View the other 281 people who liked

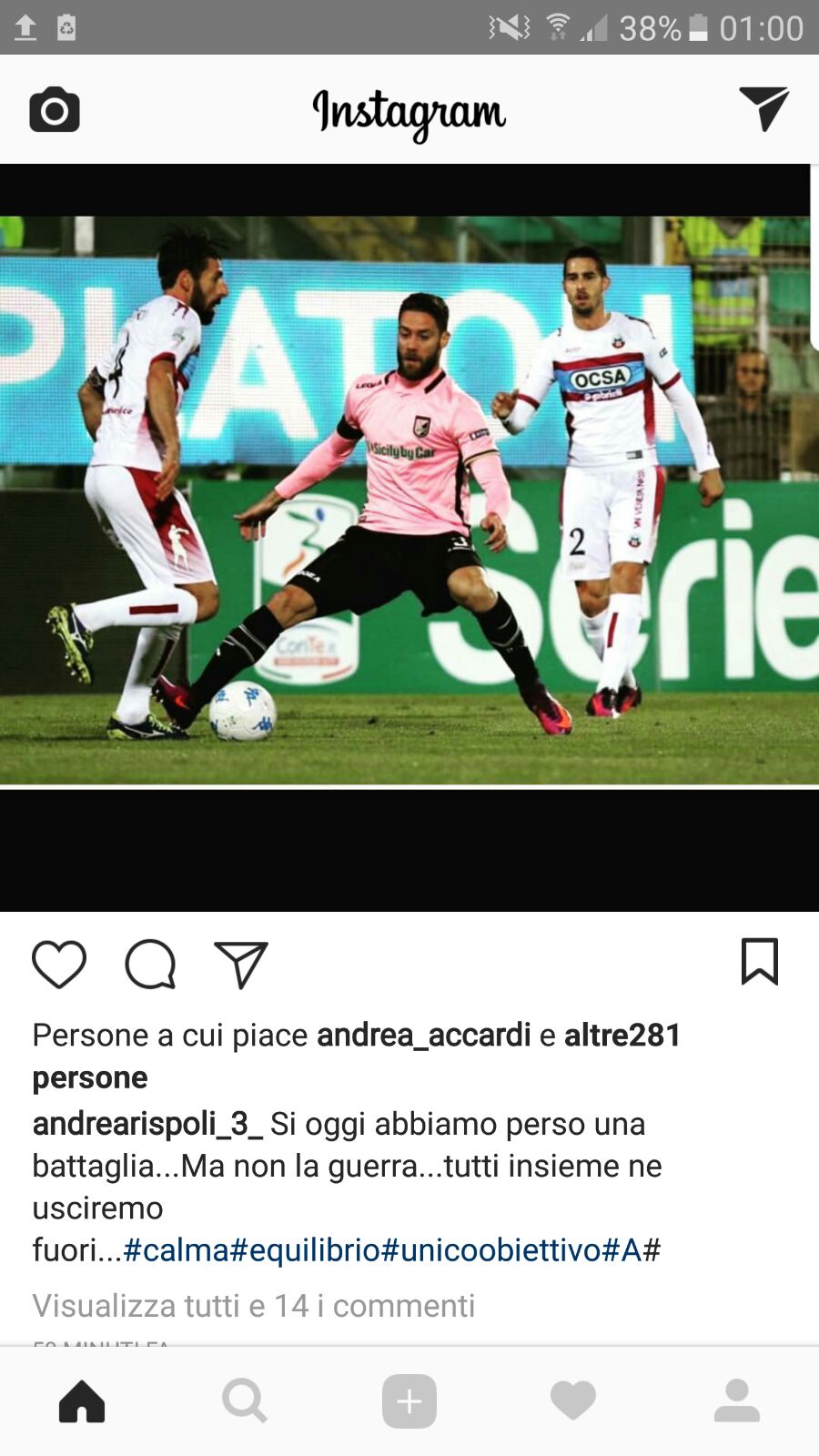pyautogui.click(x=622, y=1036)
